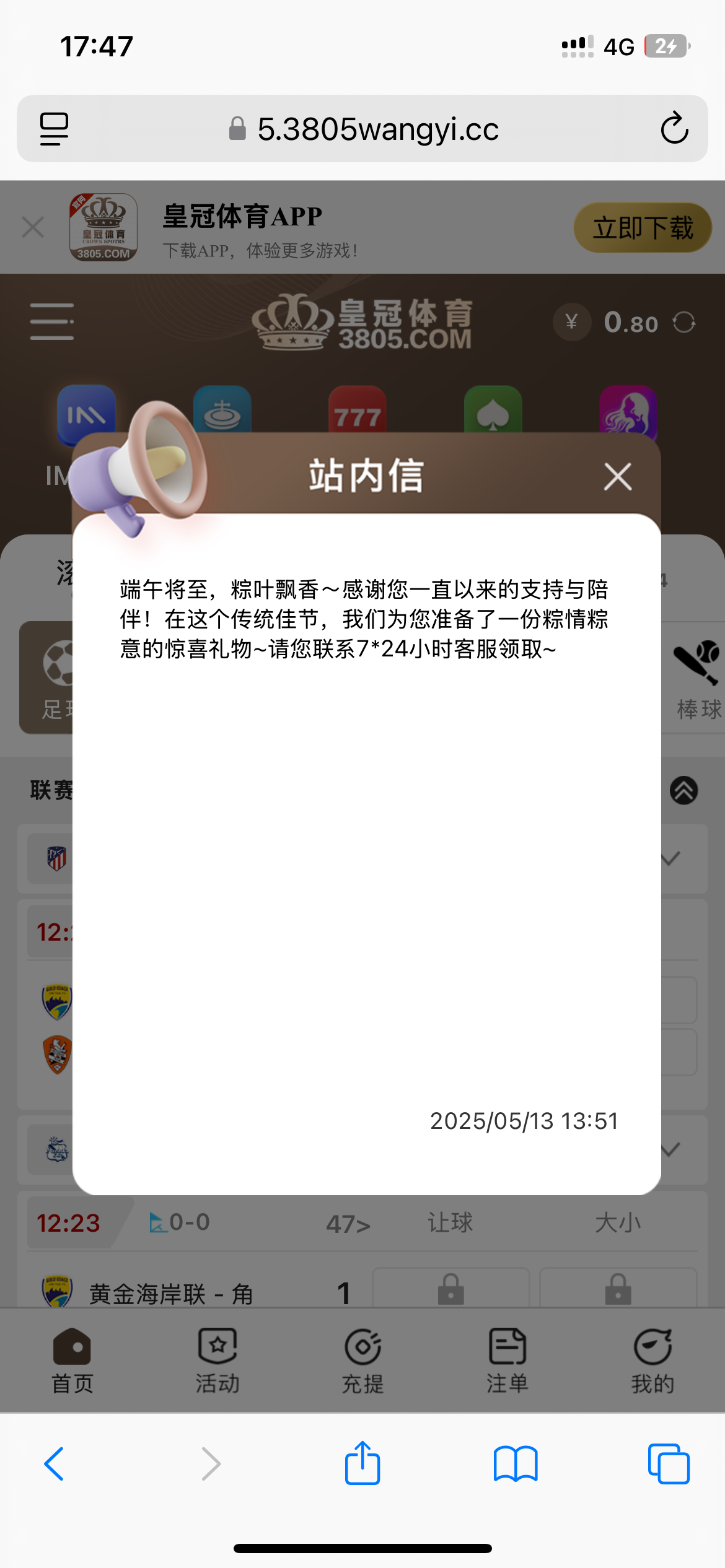Viewport: 725px width, 1568px height.
Task: Go back in Safari
Action: [x=55, y=1464]
